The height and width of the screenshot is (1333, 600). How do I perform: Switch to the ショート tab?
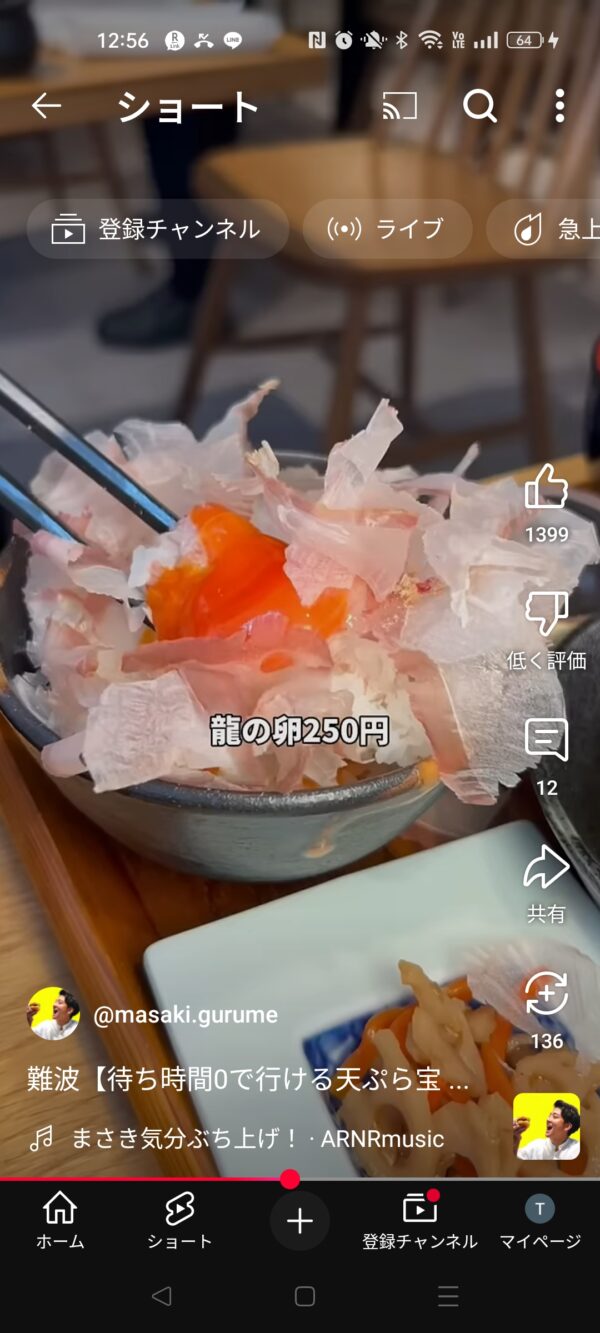pos(180,1221)
